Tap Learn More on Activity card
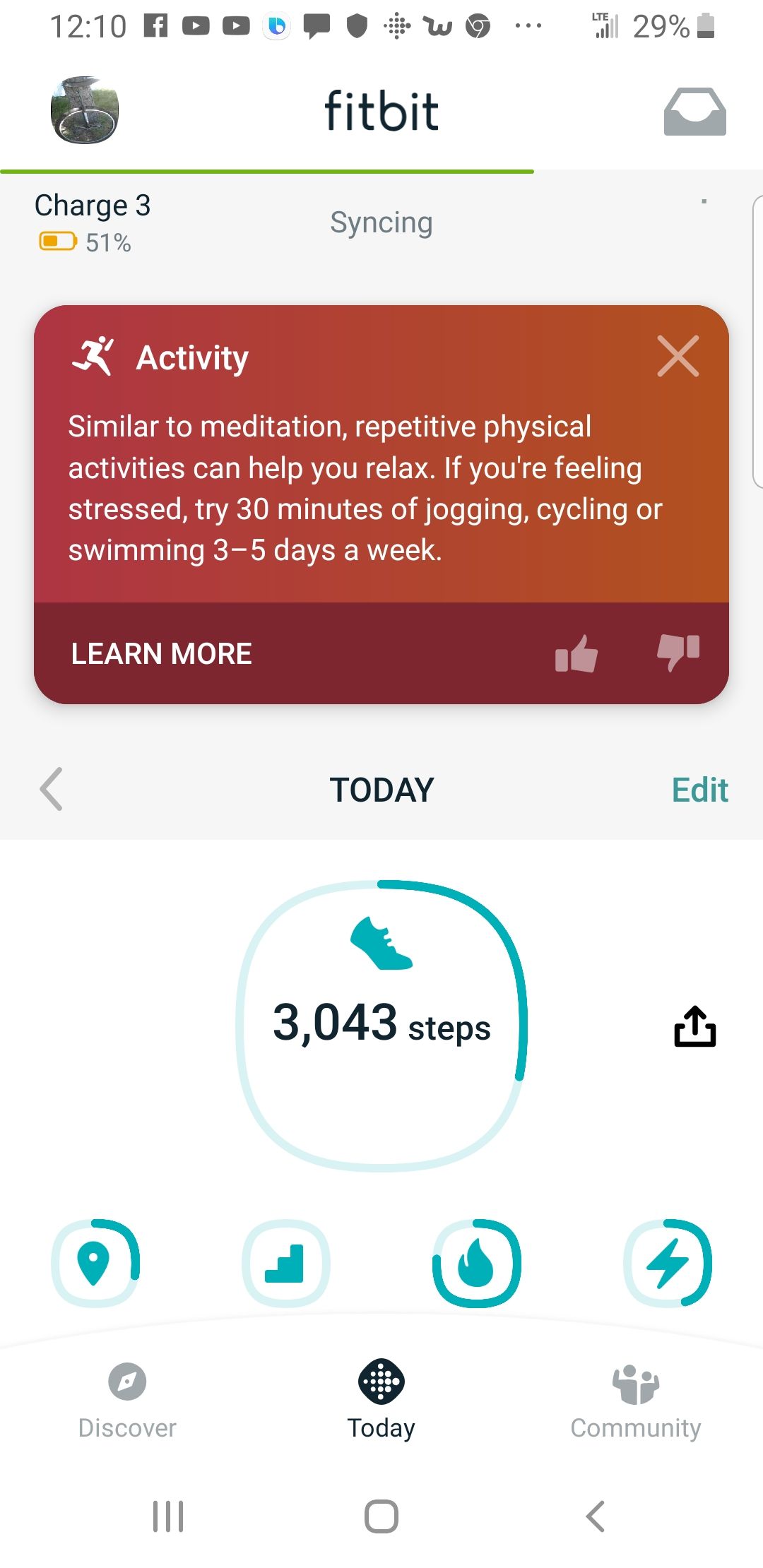This screenshot has width=763, height=1568. 161,653
